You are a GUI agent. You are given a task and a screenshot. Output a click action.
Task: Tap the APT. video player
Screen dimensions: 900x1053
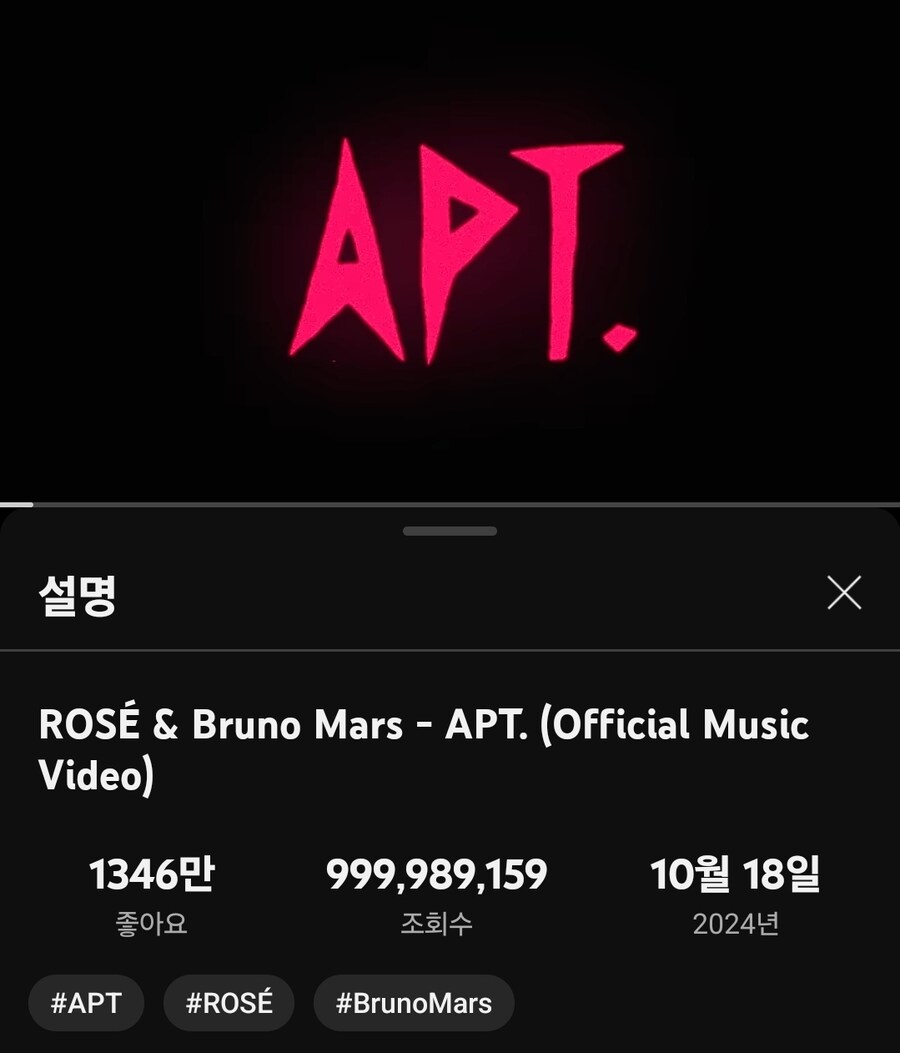click(x=450, y=250)
